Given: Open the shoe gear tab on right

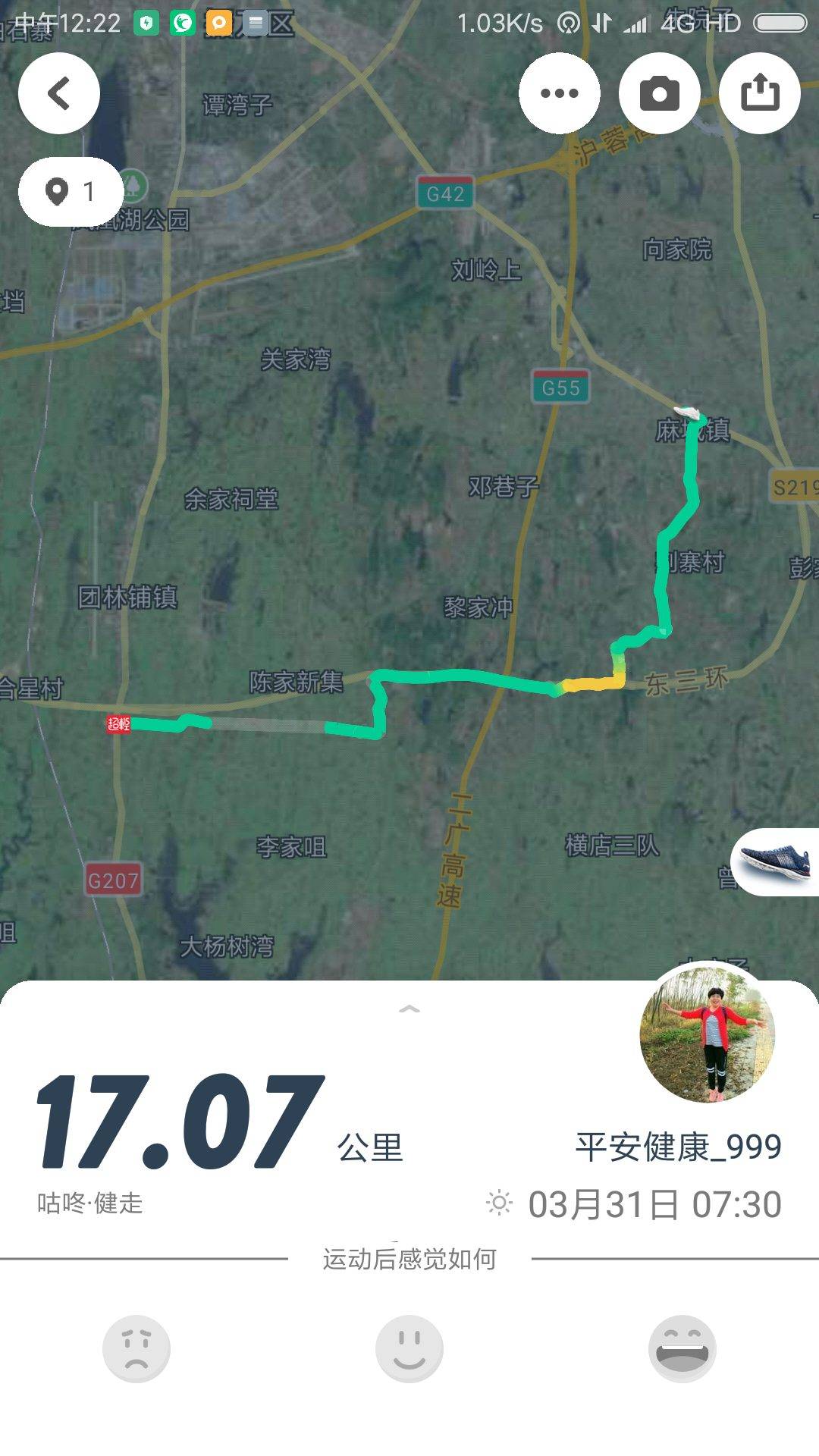Looking at the screenshot, I should 777,862.
